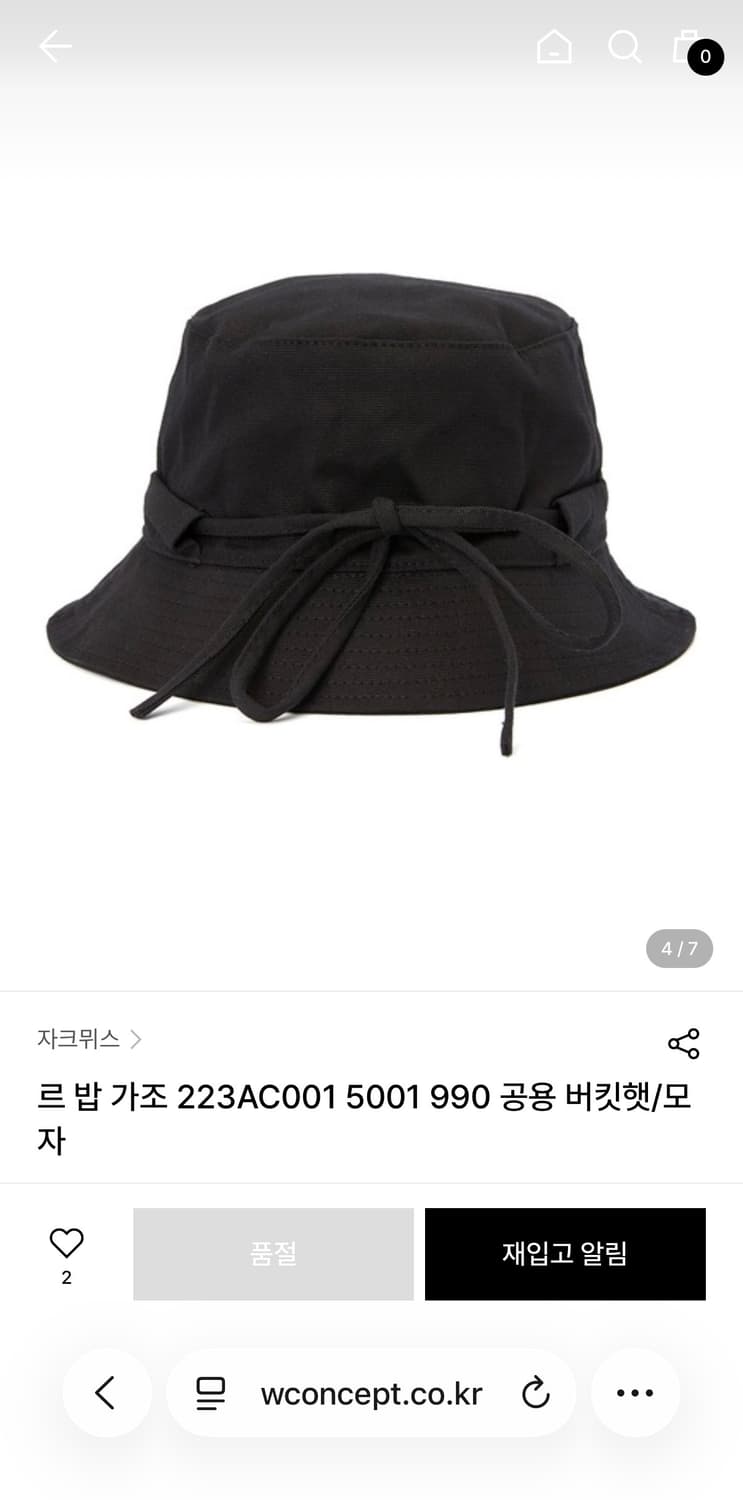Screen dimensions: 743x1500
Task: Open the search icon
Action: 625,46
